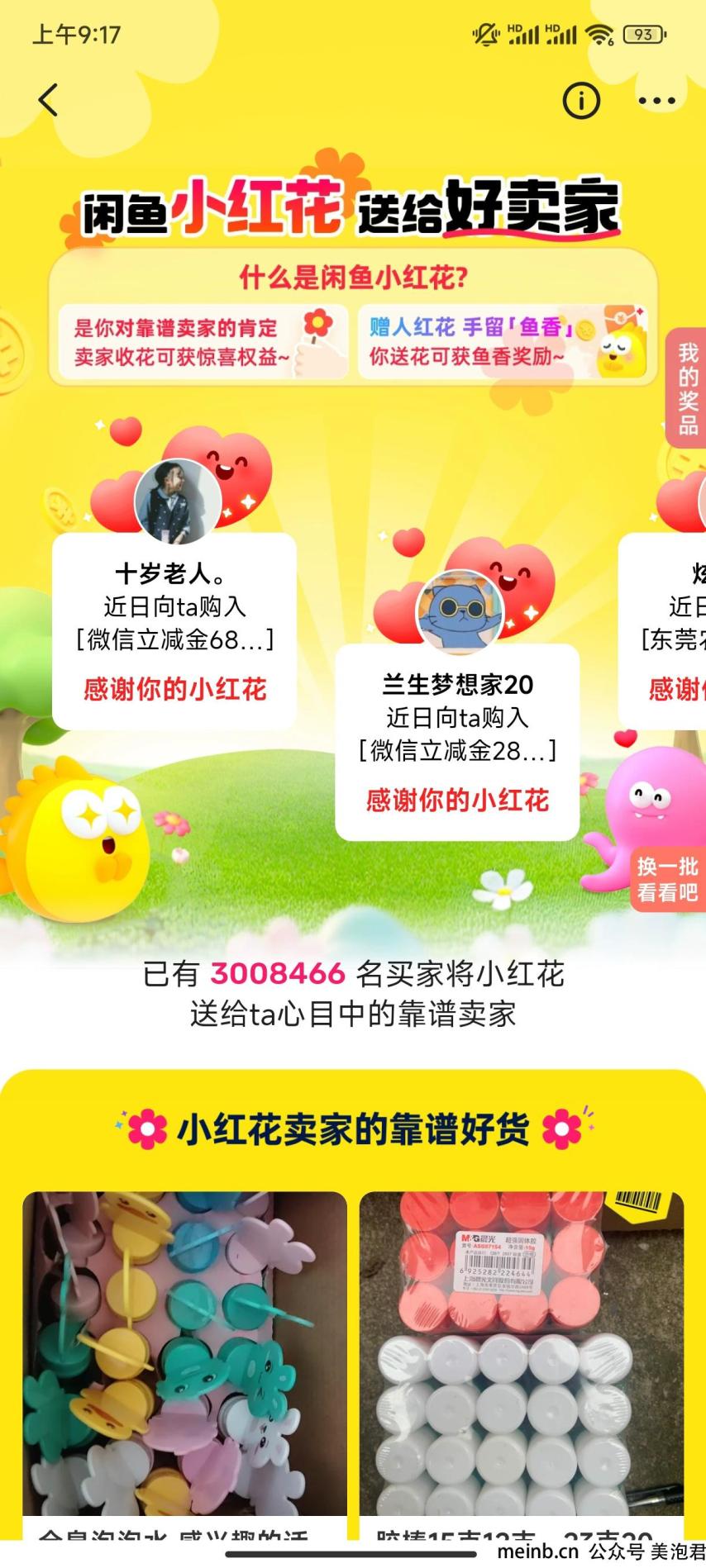Open the info circle icon

581,101
